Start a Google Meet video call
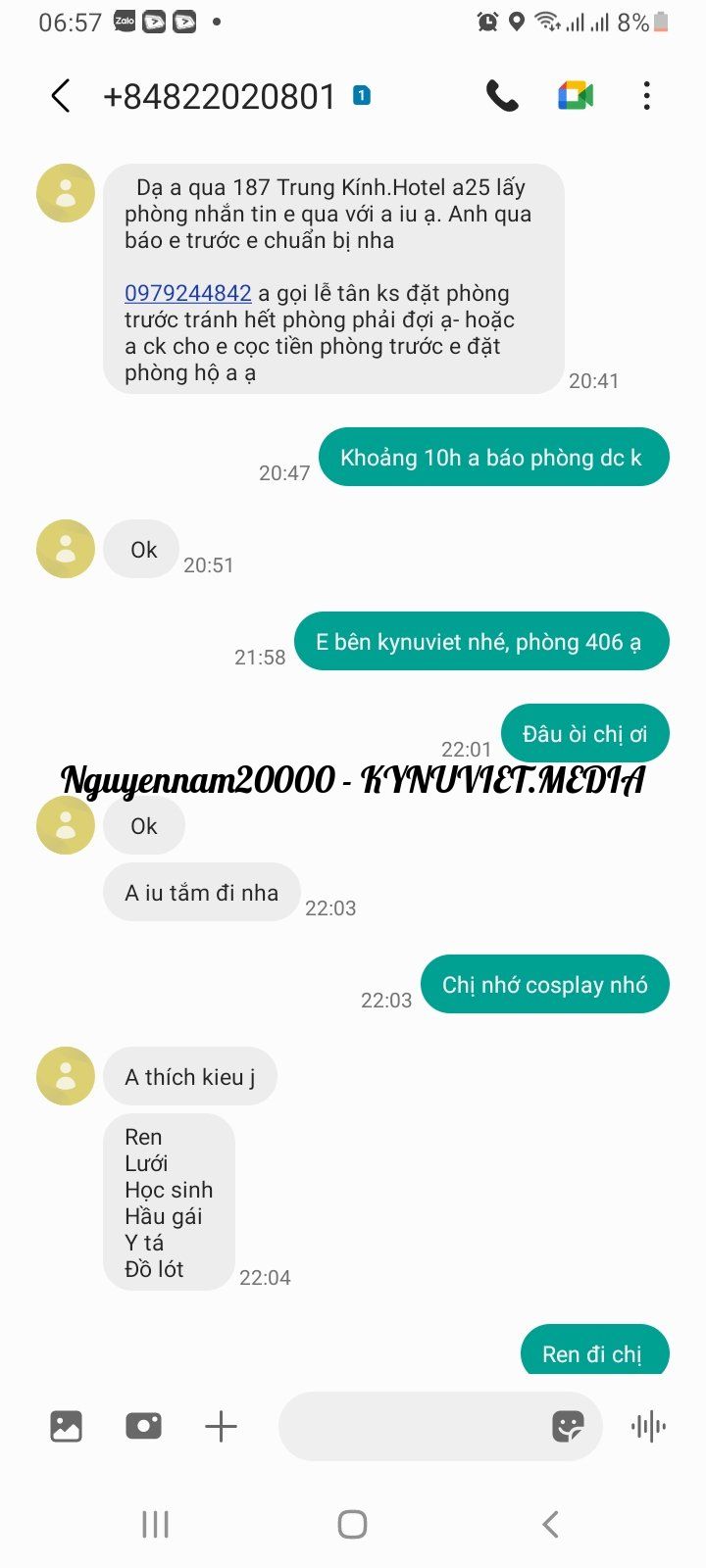This screenshot has height=1568, width=706. point(576,96)
